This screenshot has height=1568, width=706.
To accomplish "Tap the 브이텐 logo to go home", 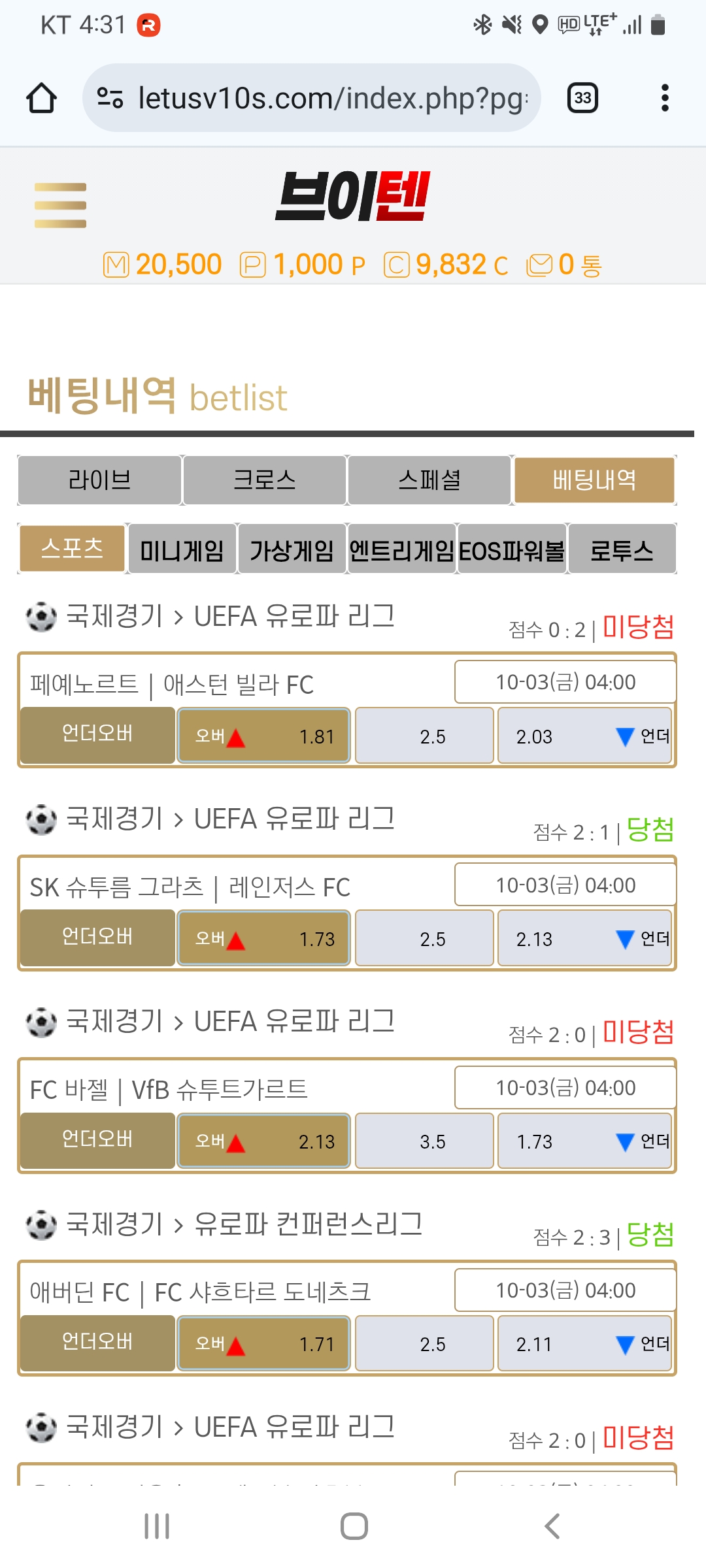I will pos(353,196).
